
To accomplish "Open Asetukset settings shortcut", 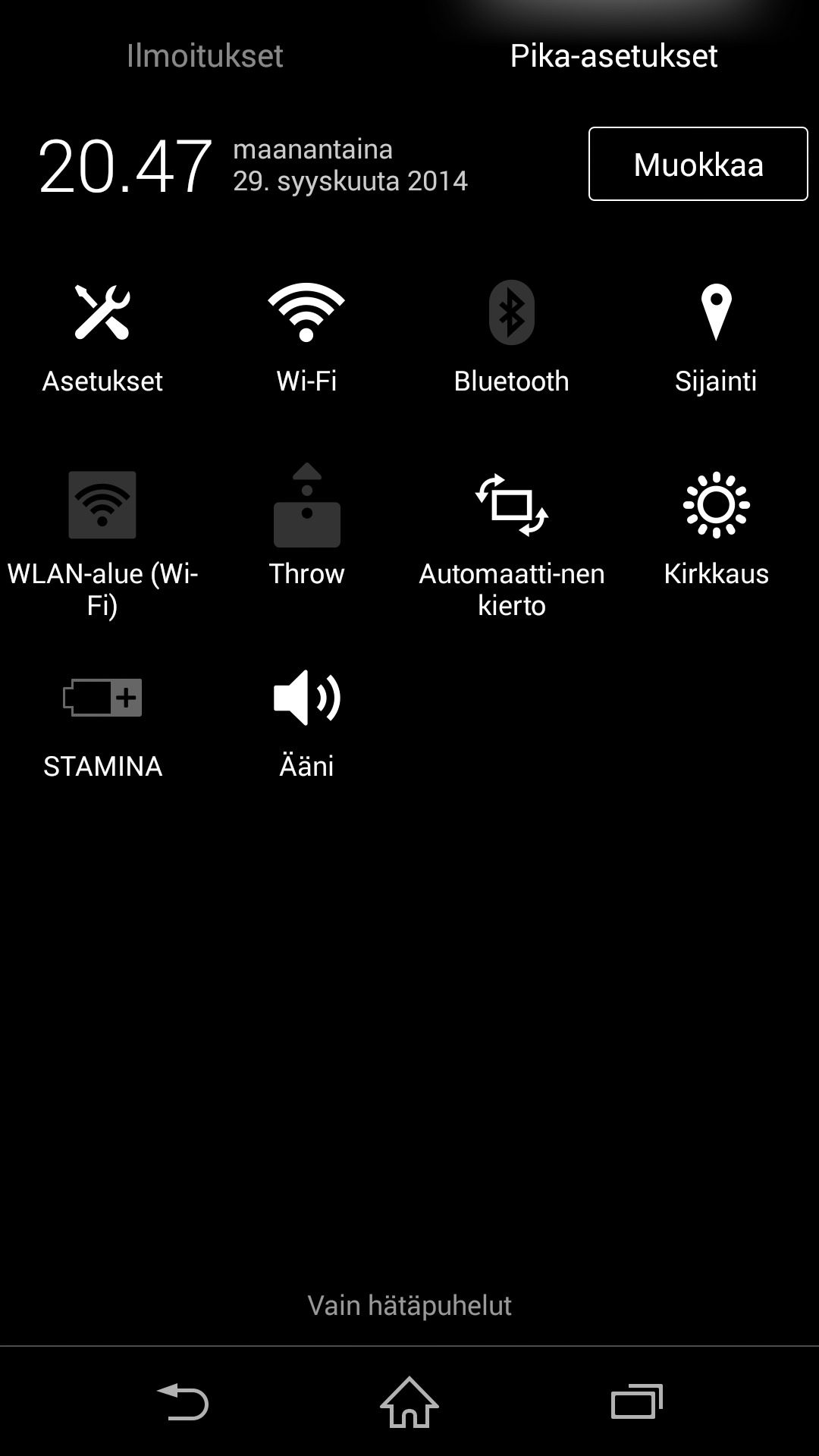I will tap(102, 339).
